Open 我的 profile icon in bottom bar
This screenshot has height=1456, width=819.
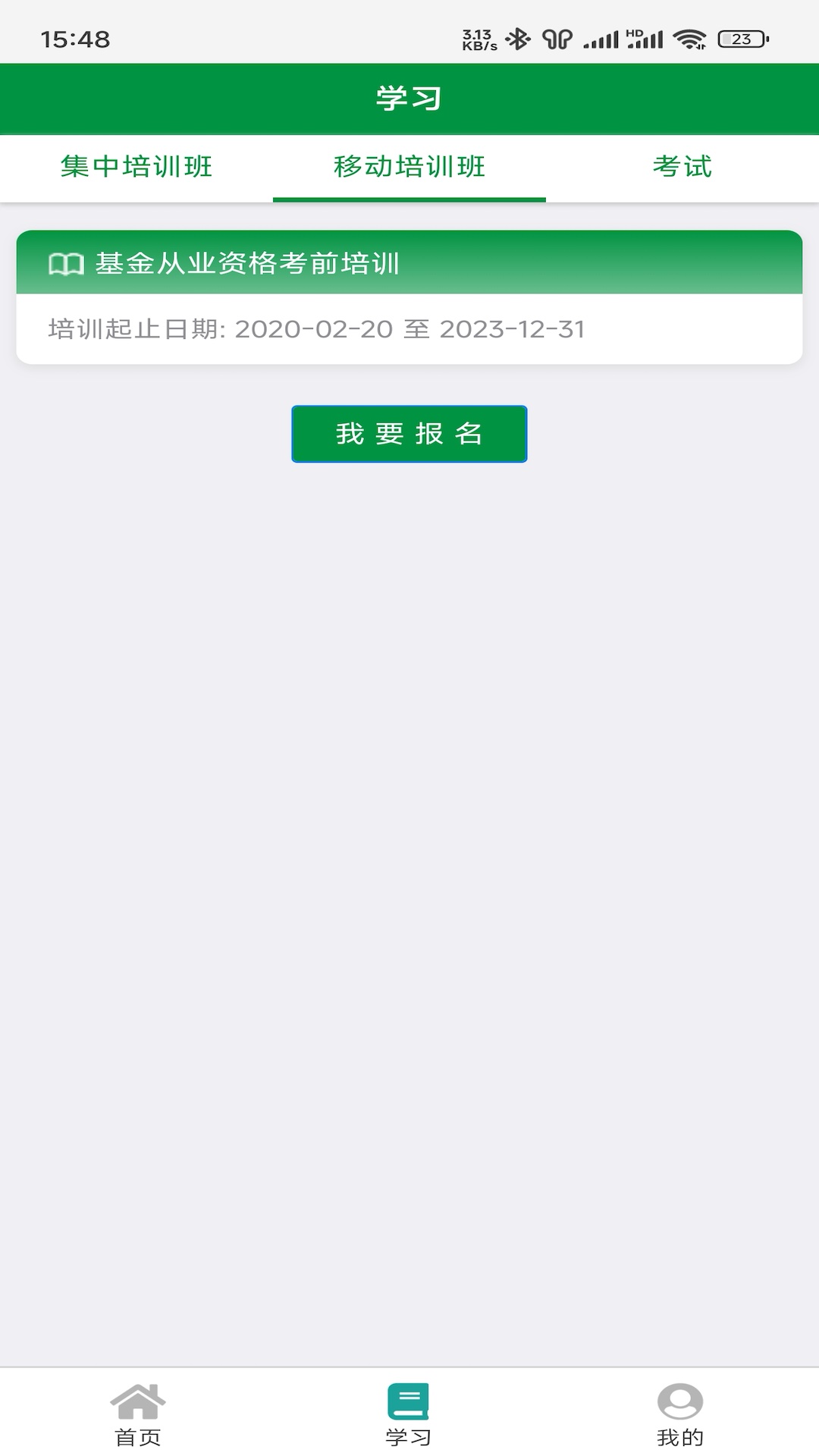pos(679,1400)
